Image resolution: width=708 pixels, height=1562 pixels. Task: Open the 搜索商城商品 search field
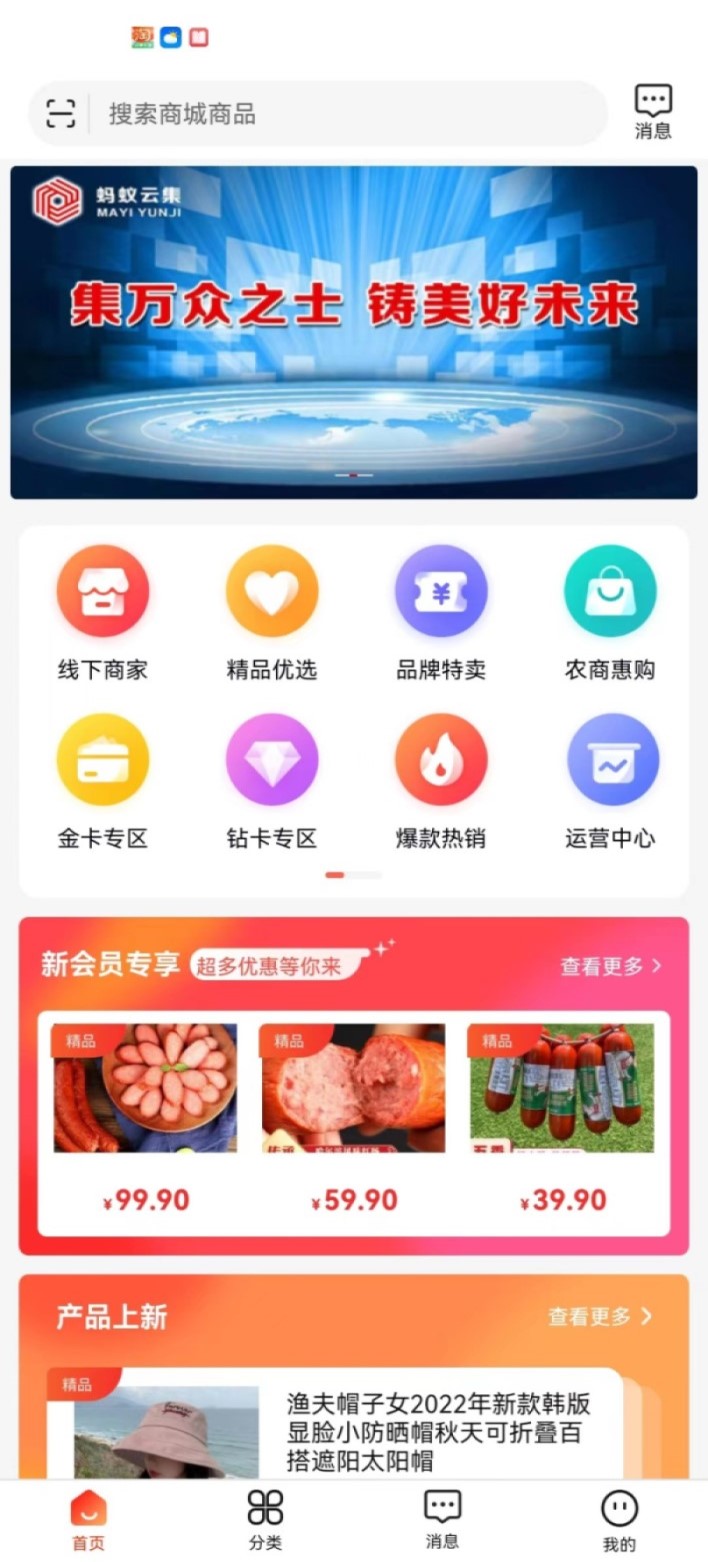[x=340, y=114]
